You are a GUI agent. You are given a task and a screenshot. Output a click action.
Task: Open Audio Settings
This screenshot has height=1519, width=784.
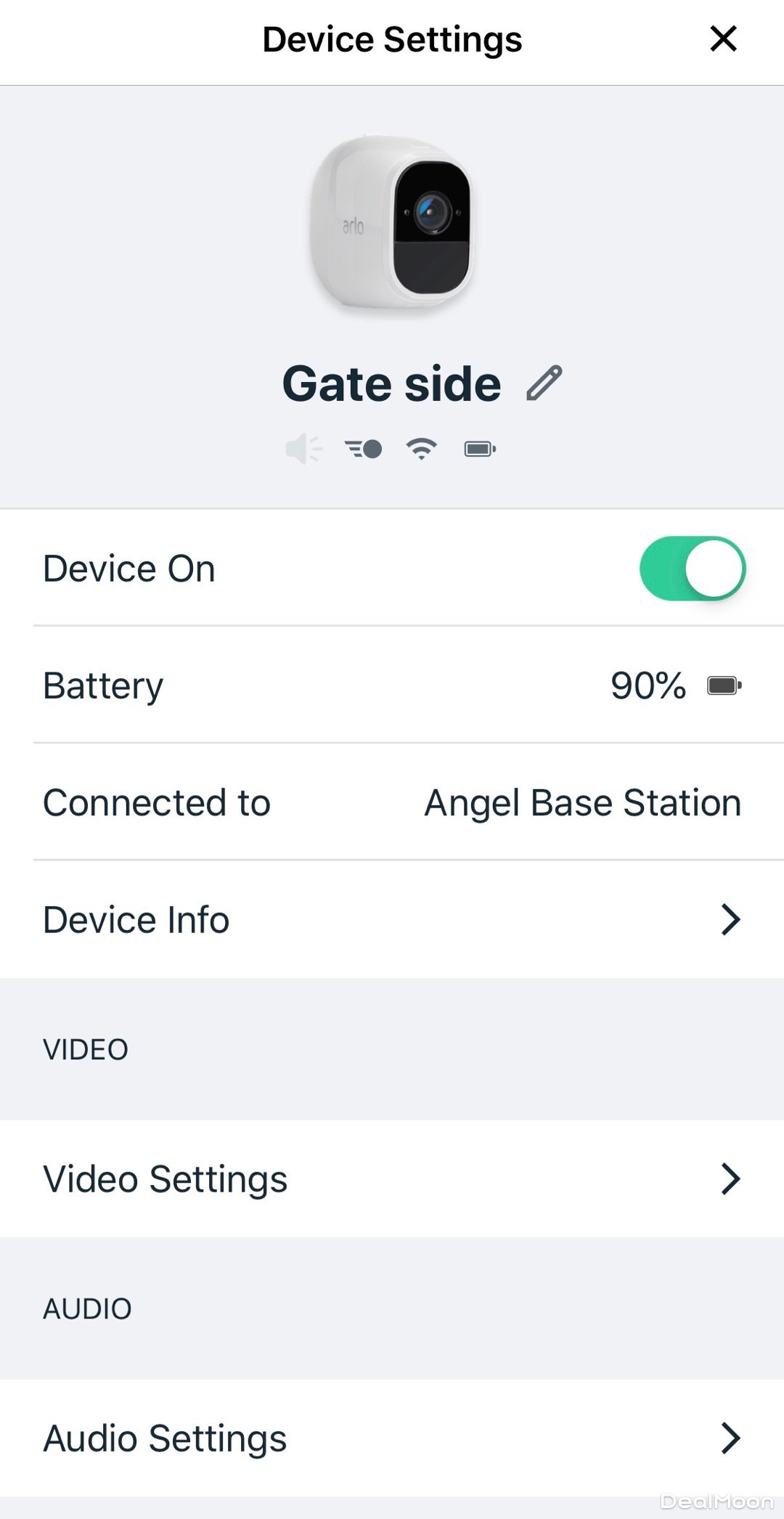[x=392, y=1438]
